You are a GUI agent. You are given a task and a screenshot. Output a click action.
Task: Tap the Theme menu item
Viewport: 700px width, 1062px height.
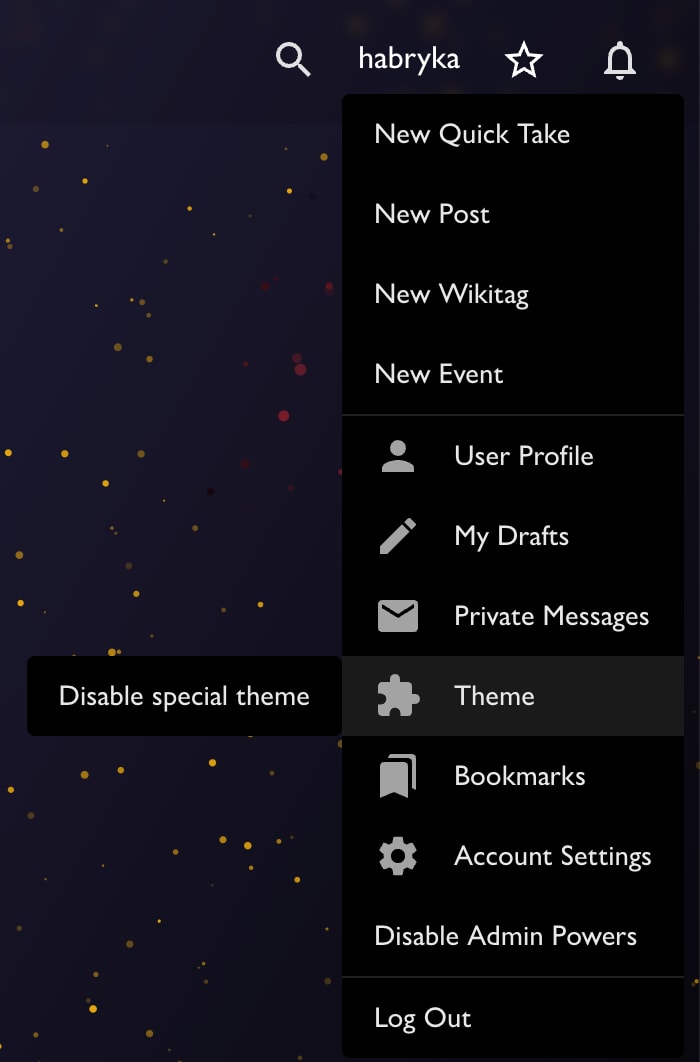[494, 696]
